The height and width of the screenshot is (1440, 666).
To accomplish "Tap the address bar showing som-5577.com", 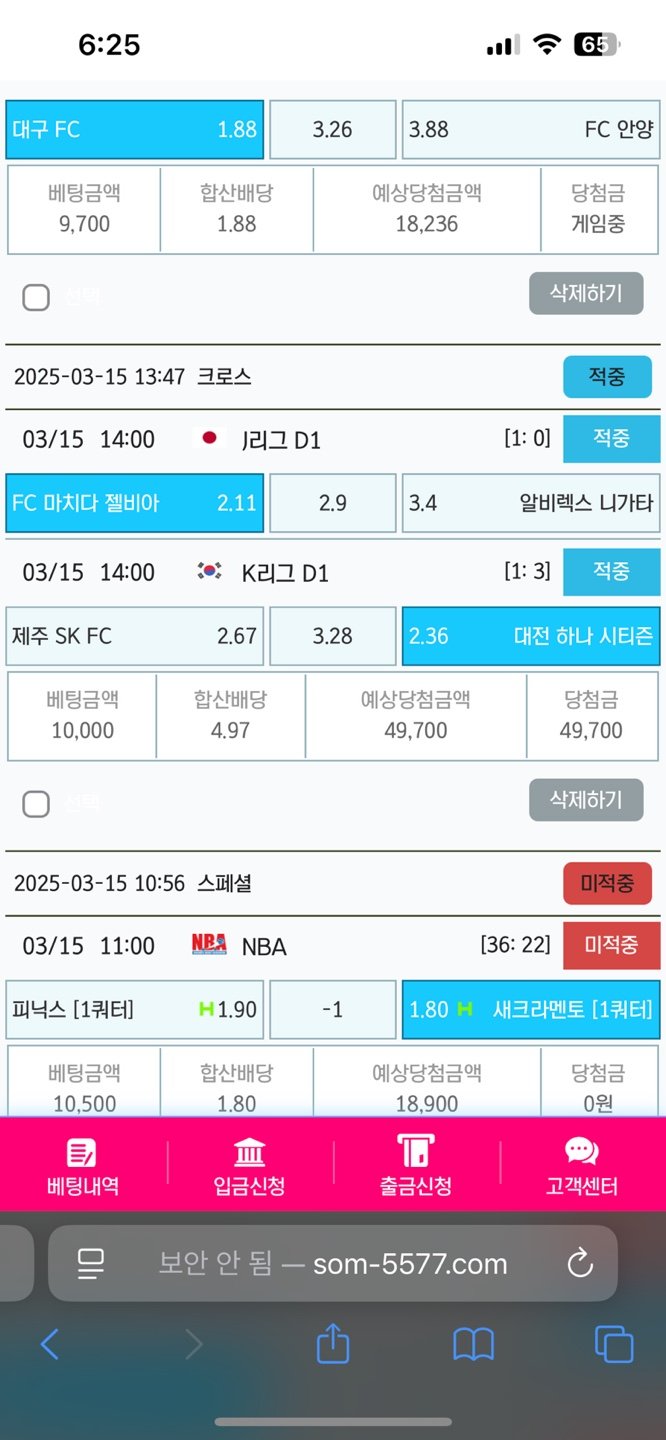I will coord(333,1264).
